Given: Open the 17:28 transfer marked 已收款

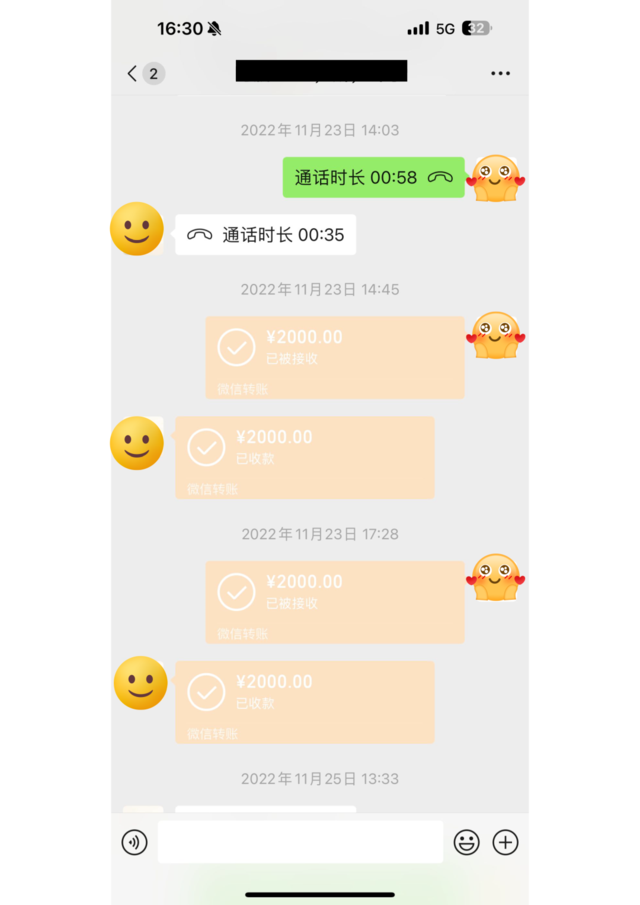Looking at the screenshot, I should pos(305,701).
